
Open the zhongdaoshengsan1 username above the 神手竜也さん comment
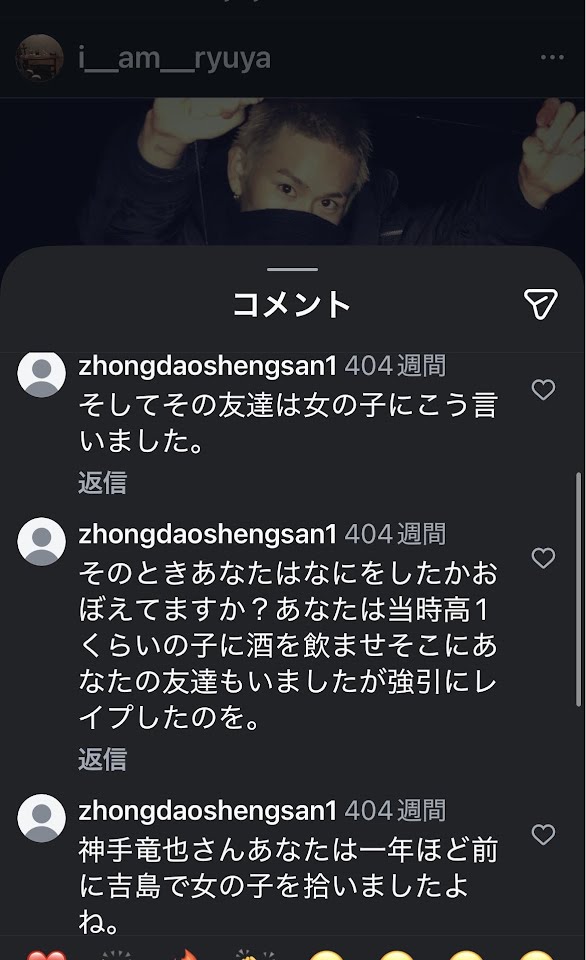(x=208, y=811)
